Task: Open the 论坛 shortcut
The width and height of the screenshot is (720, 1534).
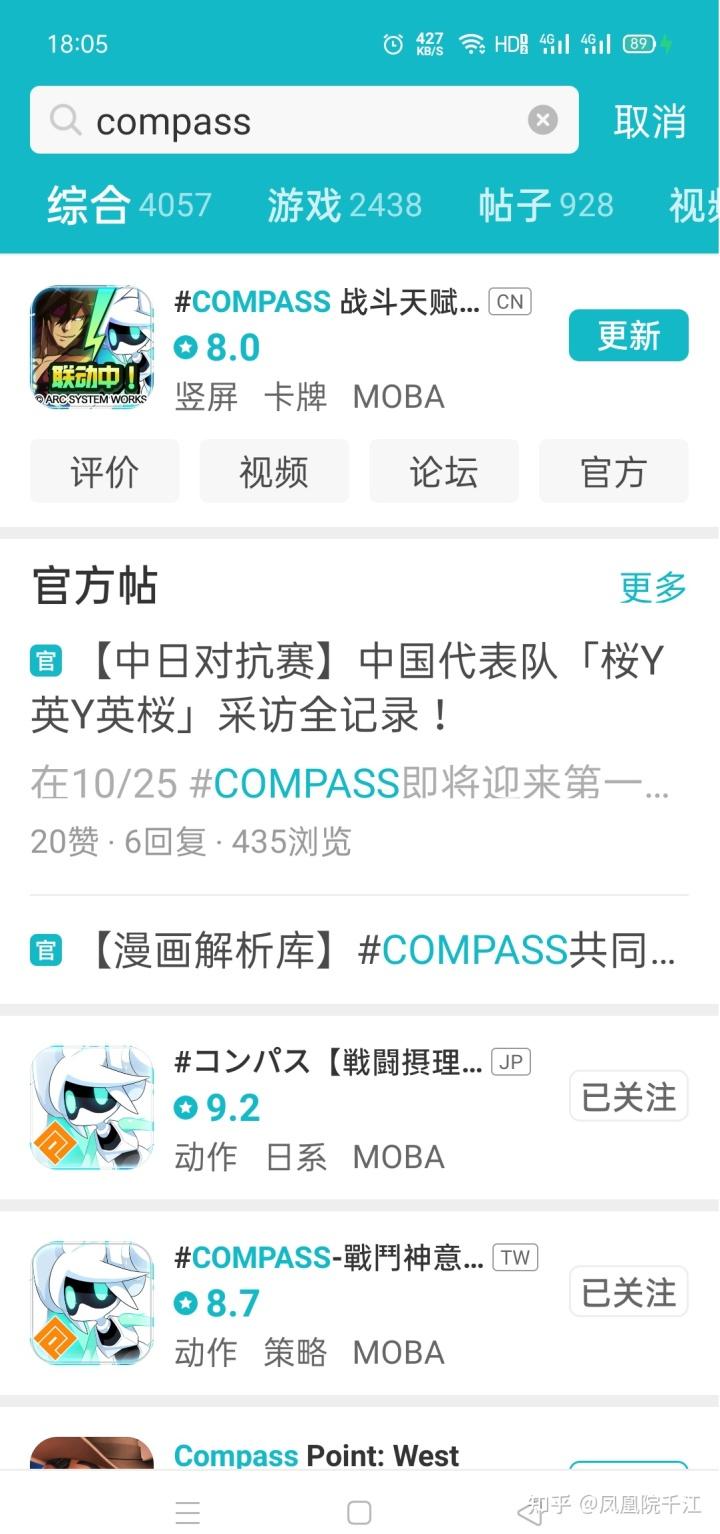Action: pos(444,471)
